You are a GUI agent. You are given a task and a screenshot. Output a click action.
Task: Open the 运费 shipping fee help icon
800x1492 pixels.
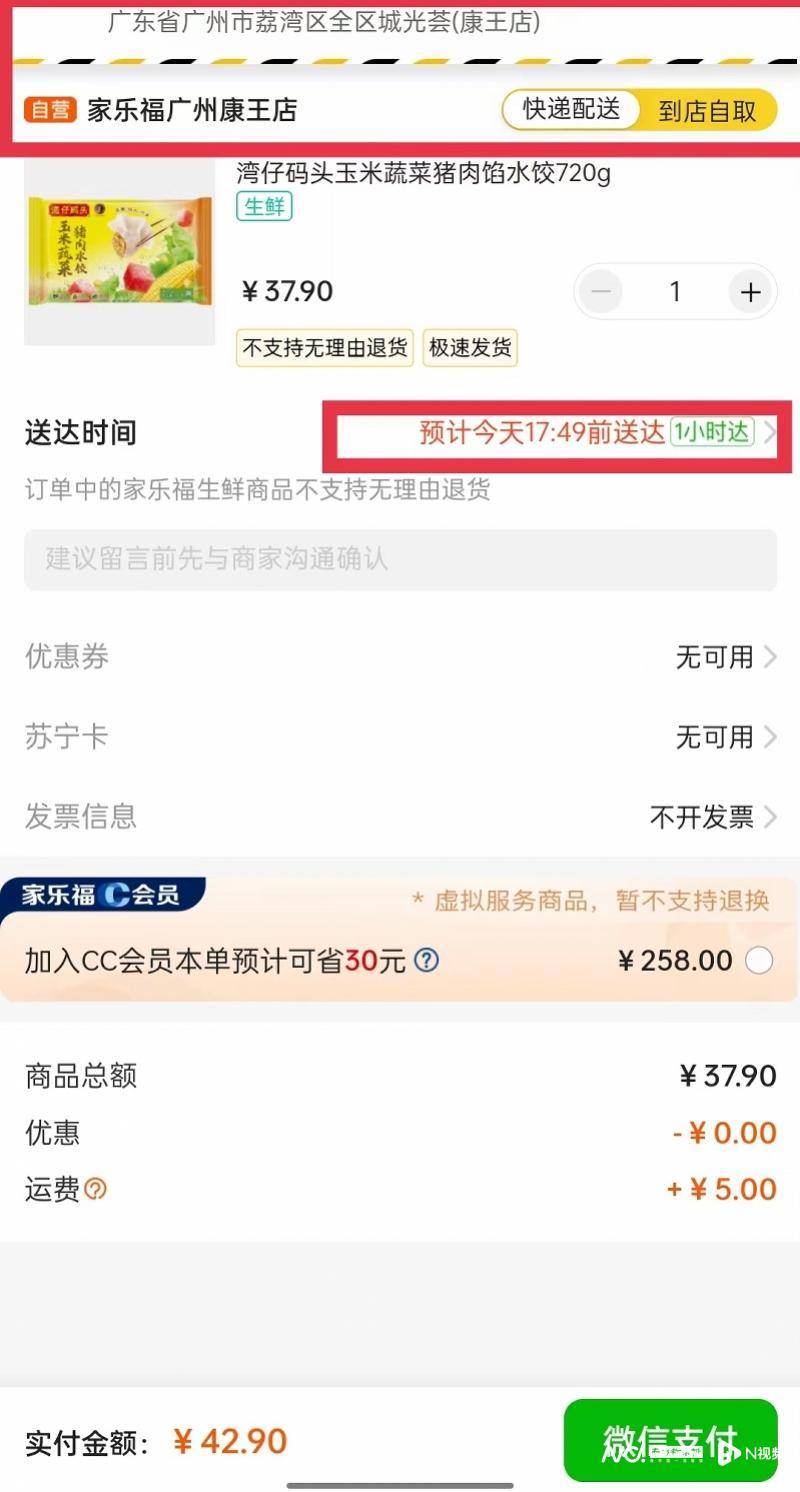(x=96, y=1189)
